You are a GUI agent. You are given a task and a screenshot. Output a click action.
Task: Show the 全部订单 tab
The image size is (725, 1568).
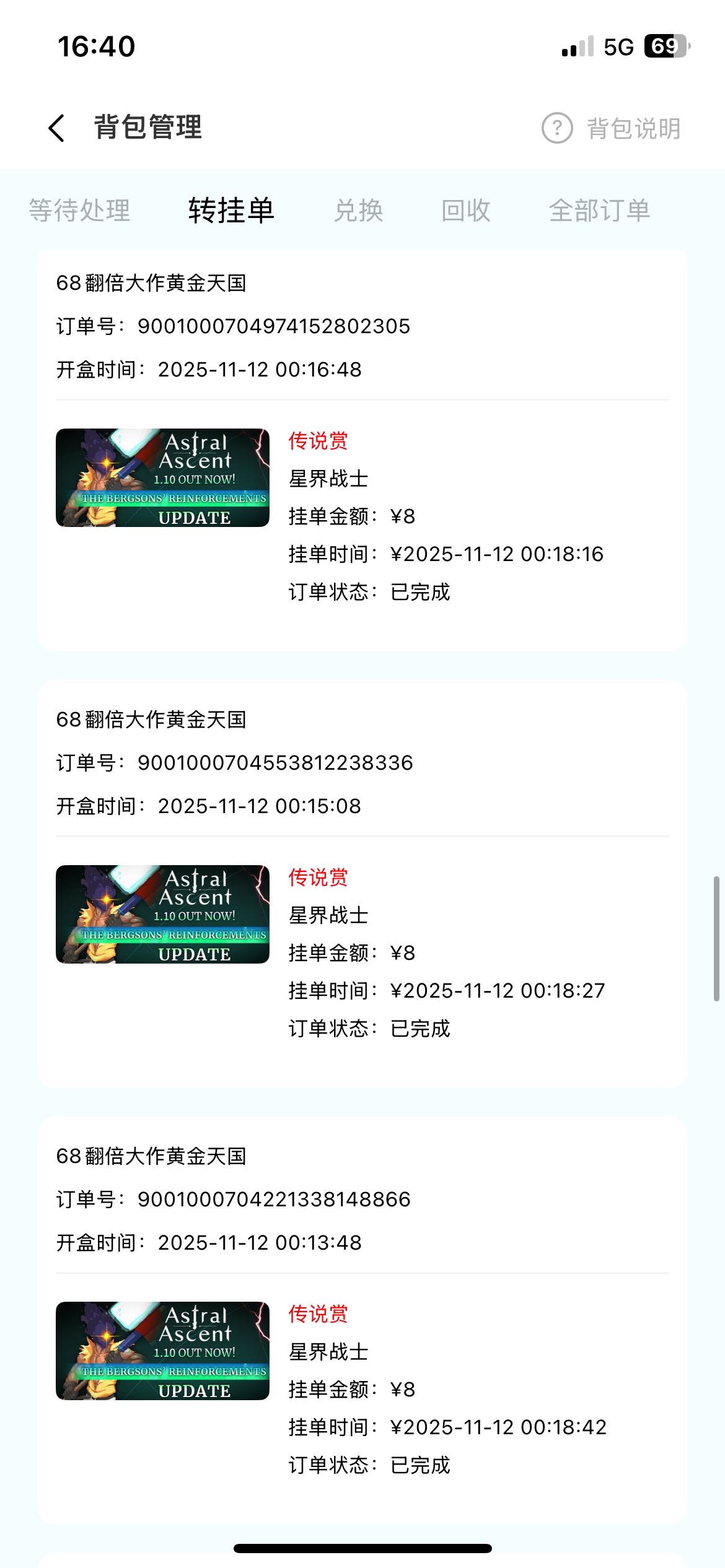(x=599, y=211)
